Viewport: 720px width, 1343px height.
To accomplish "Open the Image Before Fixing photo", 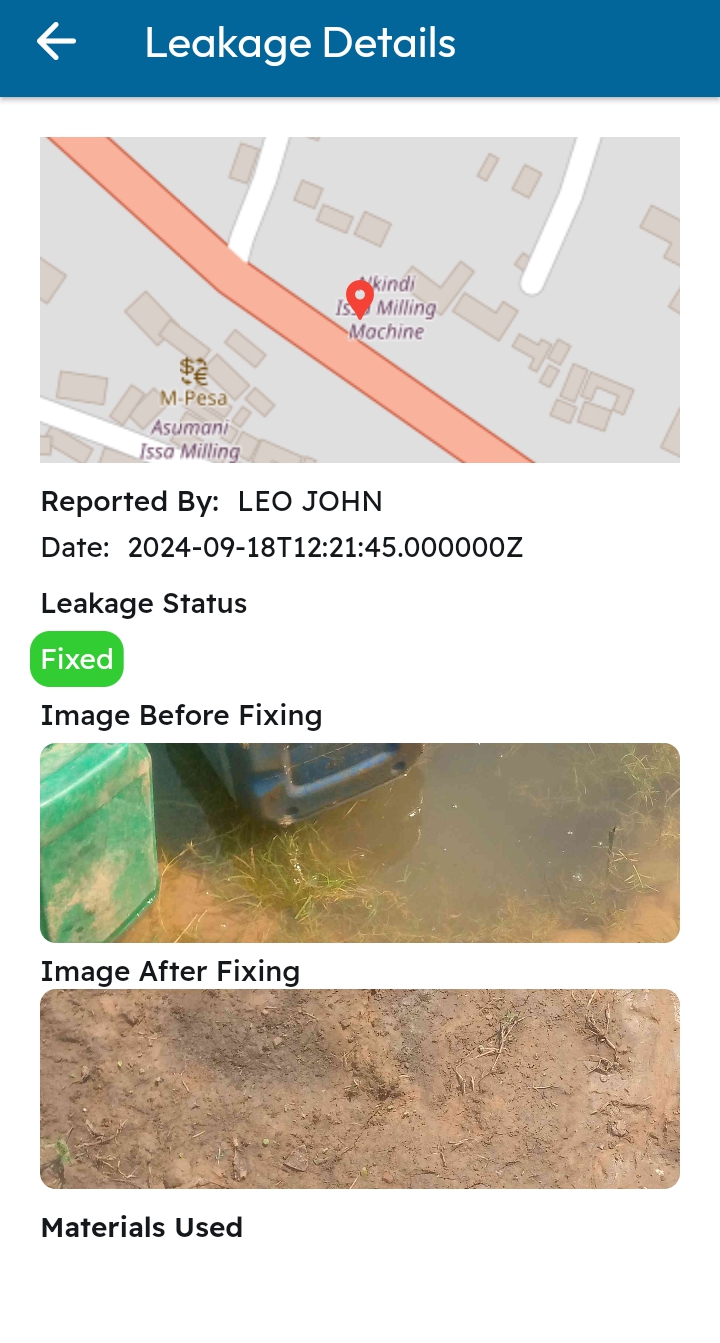I will pos(360,842).
